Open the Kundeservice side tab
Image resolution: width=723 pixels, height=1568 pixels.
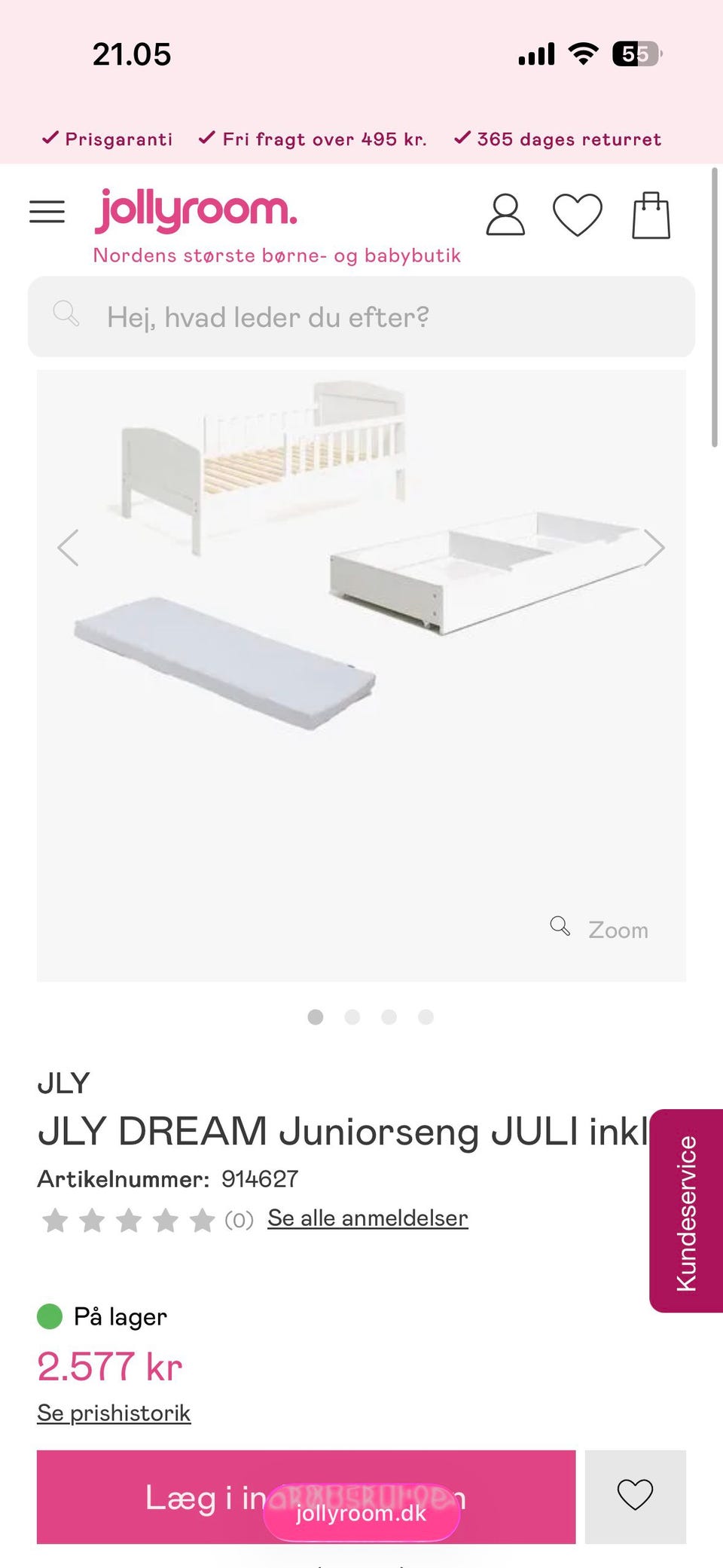click(686, 1211)
